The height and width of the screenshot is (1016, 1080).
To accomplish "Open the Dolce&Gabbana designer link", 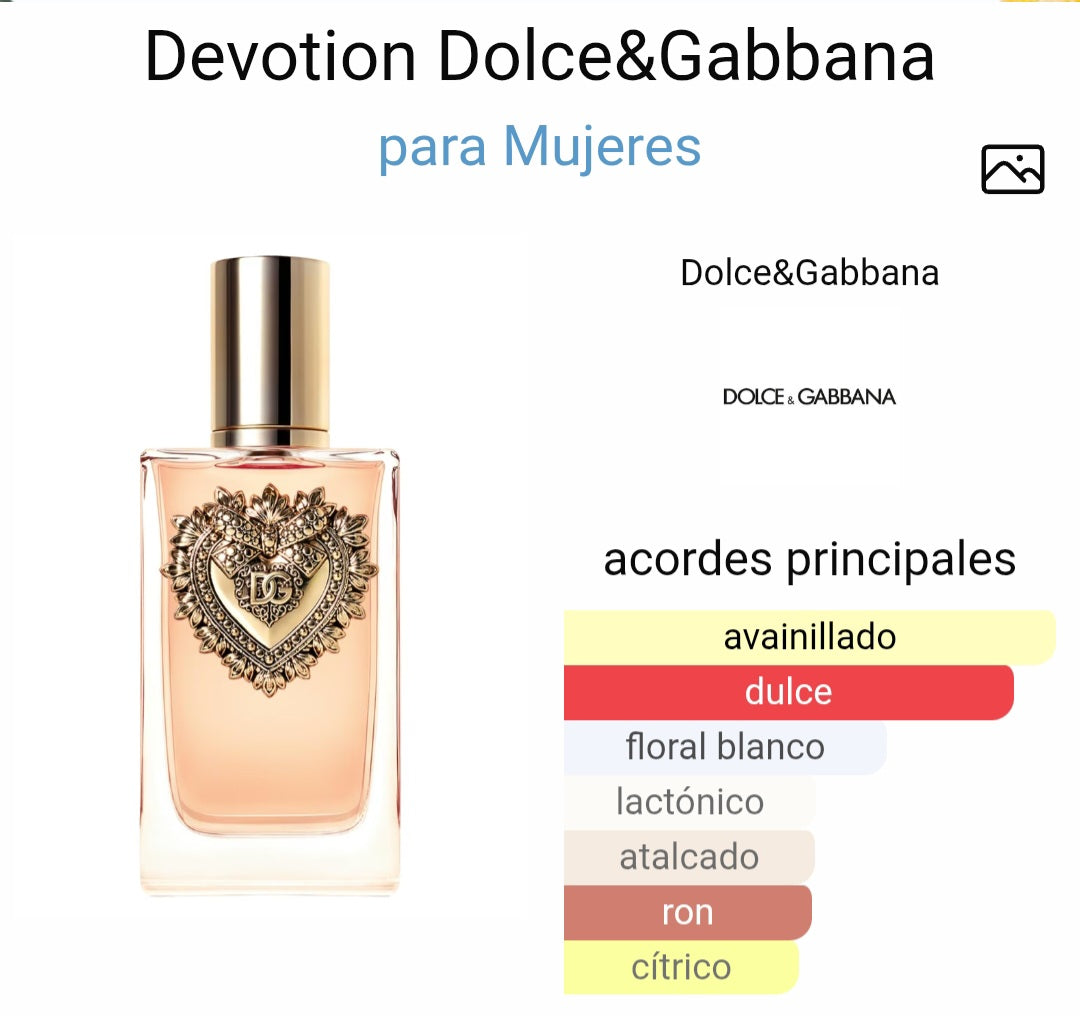I will pos(809,273).
